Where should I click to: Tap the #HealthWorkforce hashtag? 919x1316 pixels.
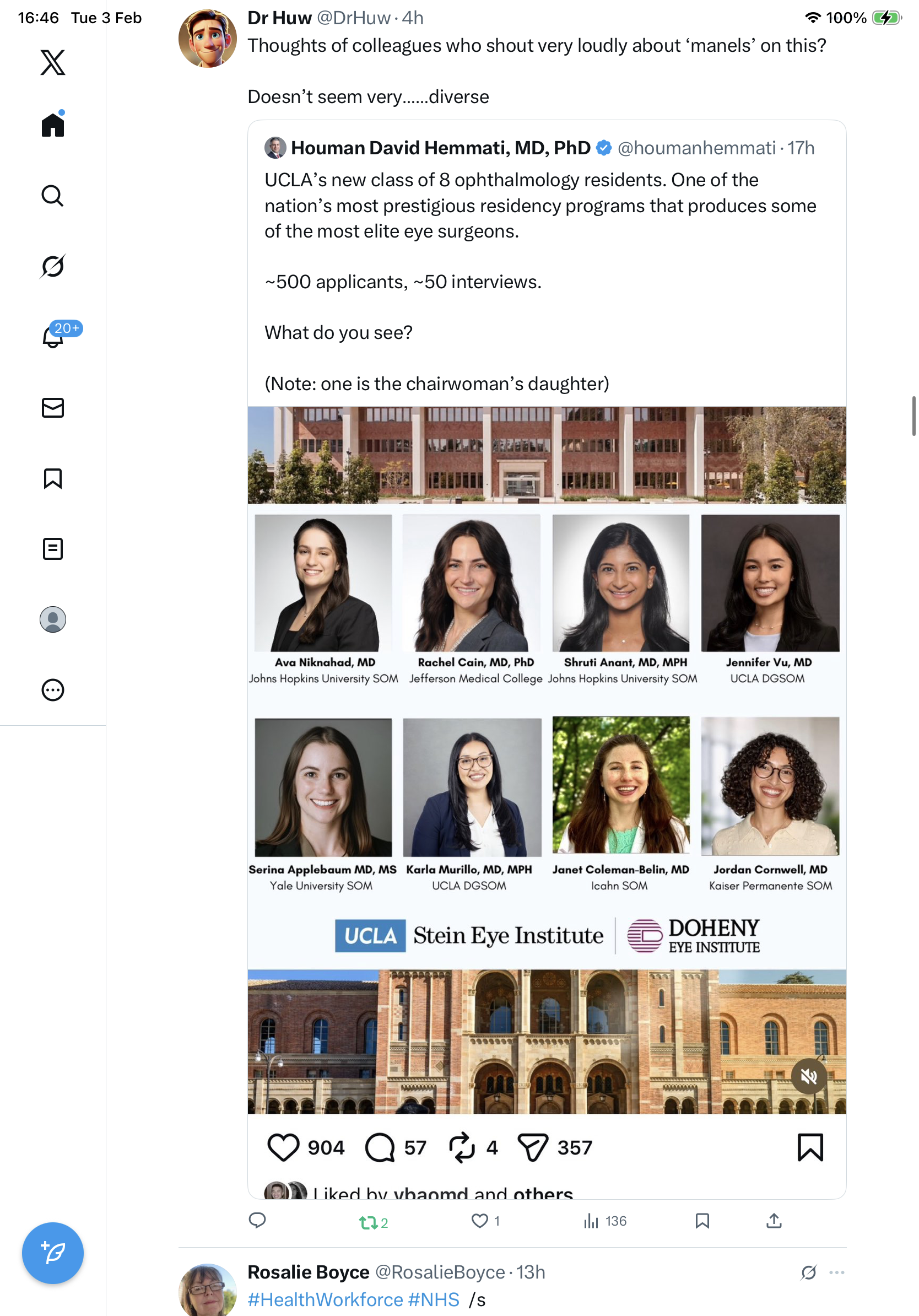pyautogui.click(x=325, y=1299)
